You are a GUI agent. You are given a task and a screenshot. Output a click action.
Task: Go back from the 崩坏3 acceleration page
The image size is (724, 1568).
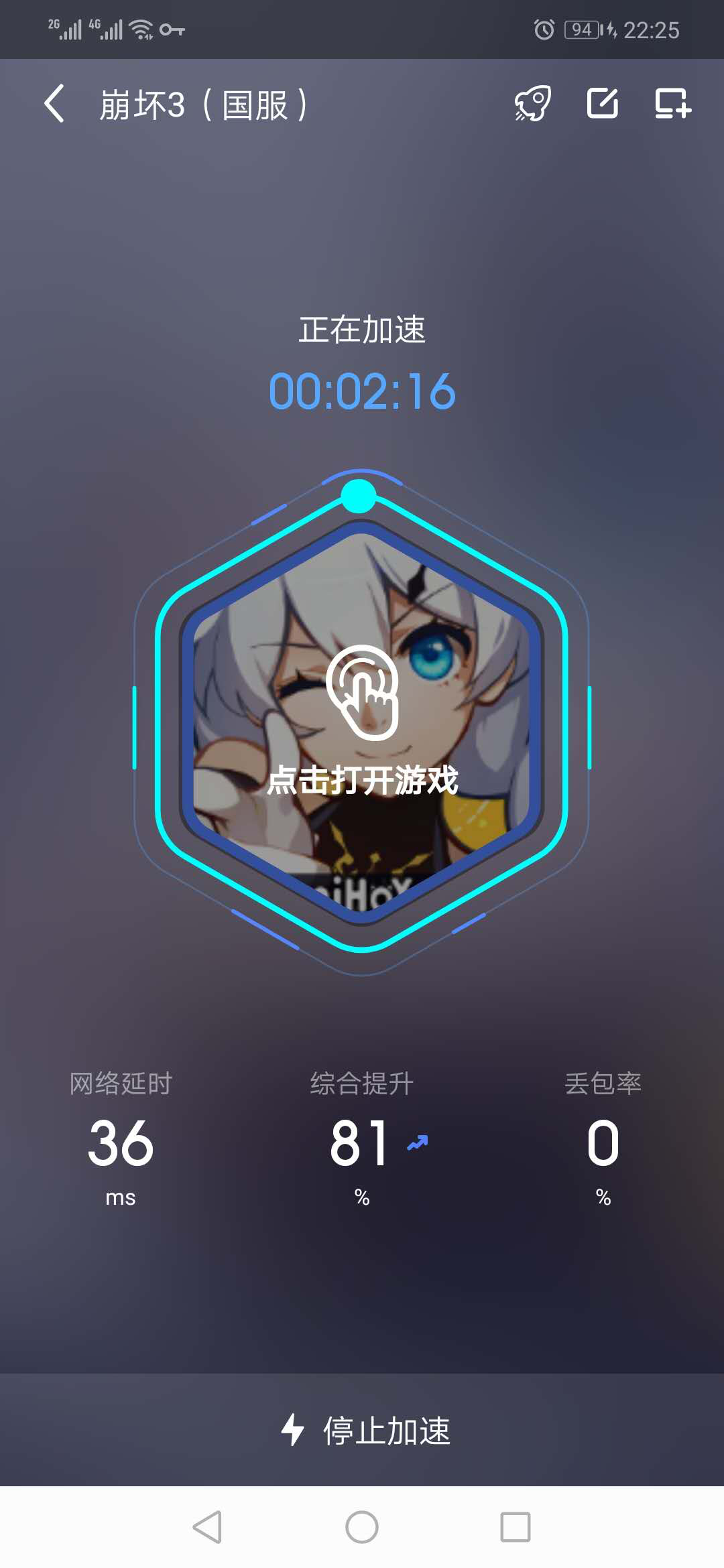click(x=55, y=104)
